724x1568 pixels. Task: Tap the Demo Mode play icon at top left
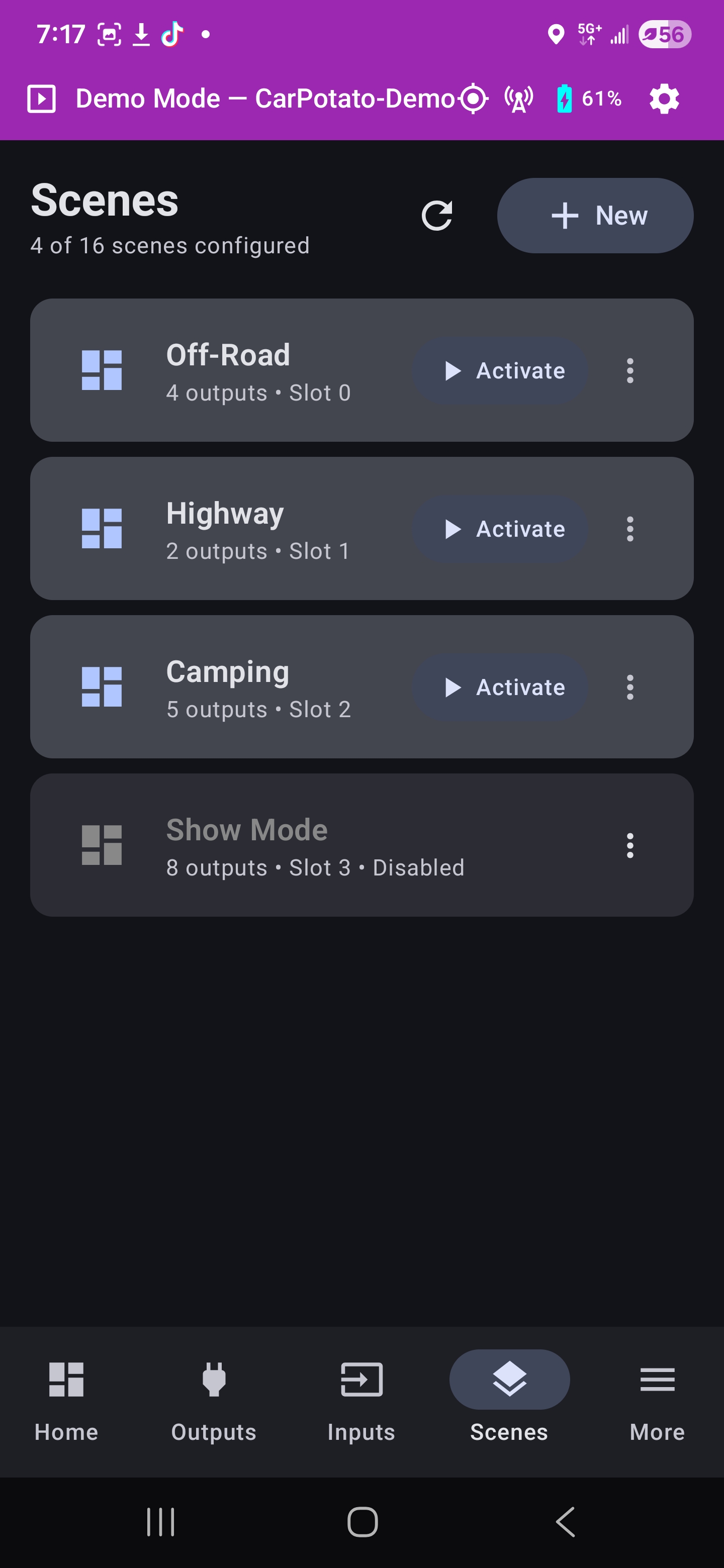pyautogui.click(x=43, y=98)
